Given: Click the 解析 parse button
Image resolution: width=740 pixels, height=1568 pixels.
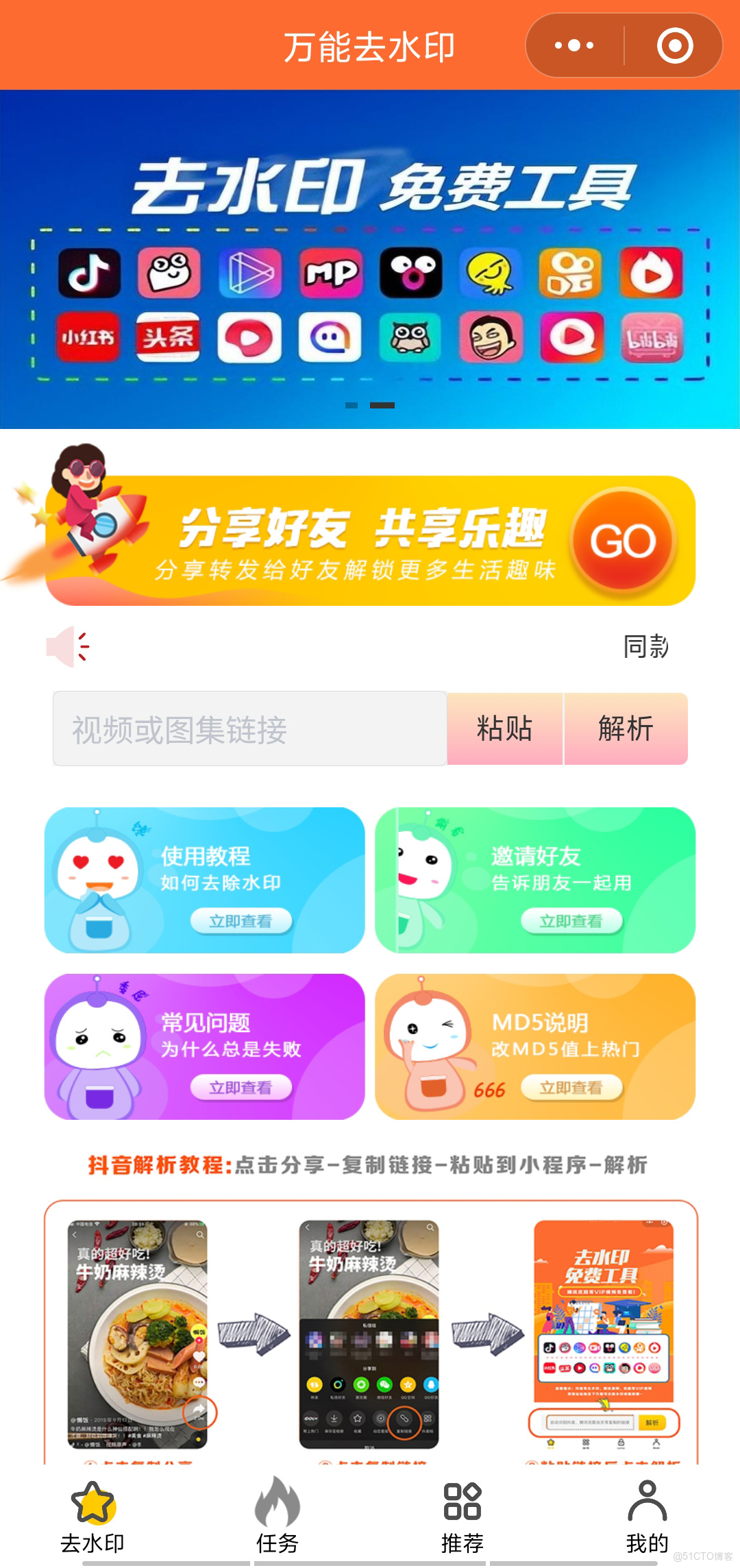Looking at the screenshot, I should point(626,728).
